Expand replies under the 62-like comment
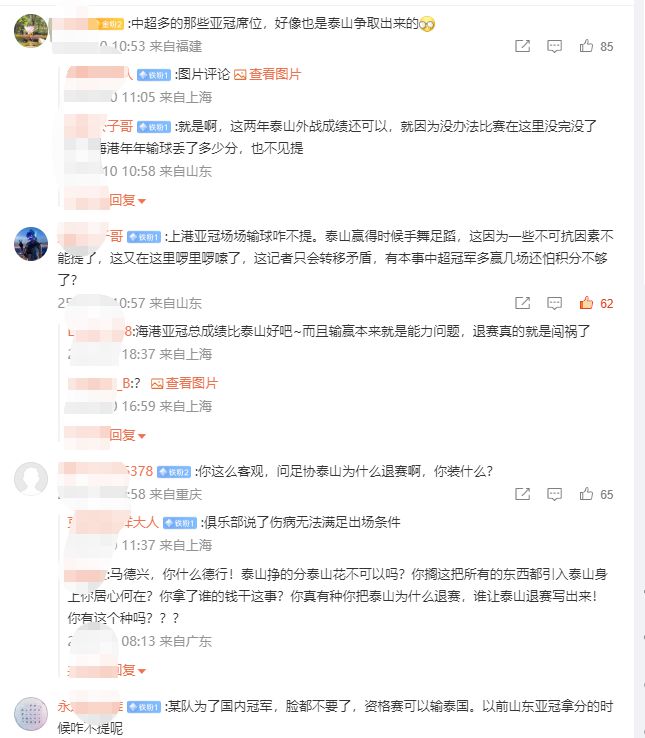The image size is (645, 738). 127,435
